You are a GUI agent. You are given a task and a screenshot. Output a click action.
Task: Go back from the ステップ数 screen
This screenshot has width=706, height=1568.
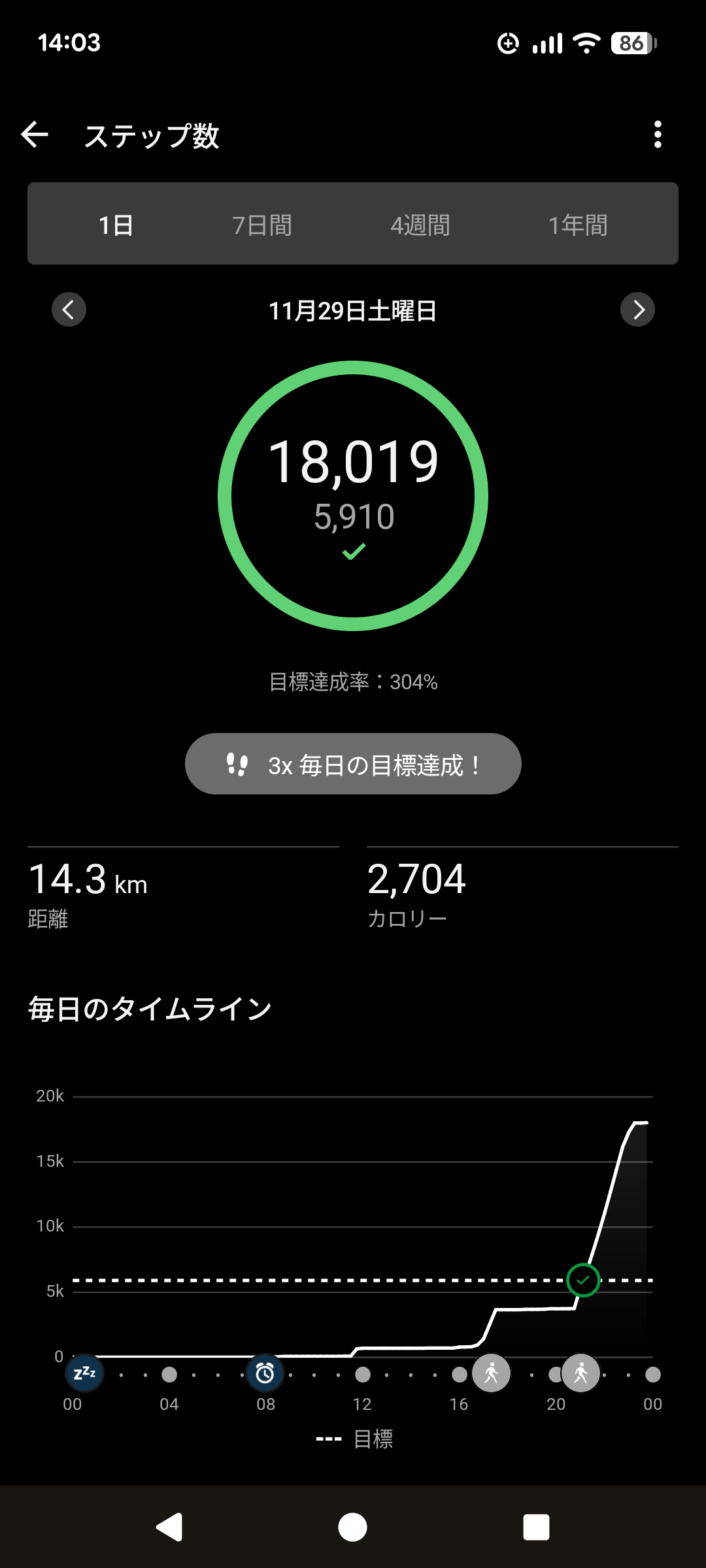coord(35,135)
